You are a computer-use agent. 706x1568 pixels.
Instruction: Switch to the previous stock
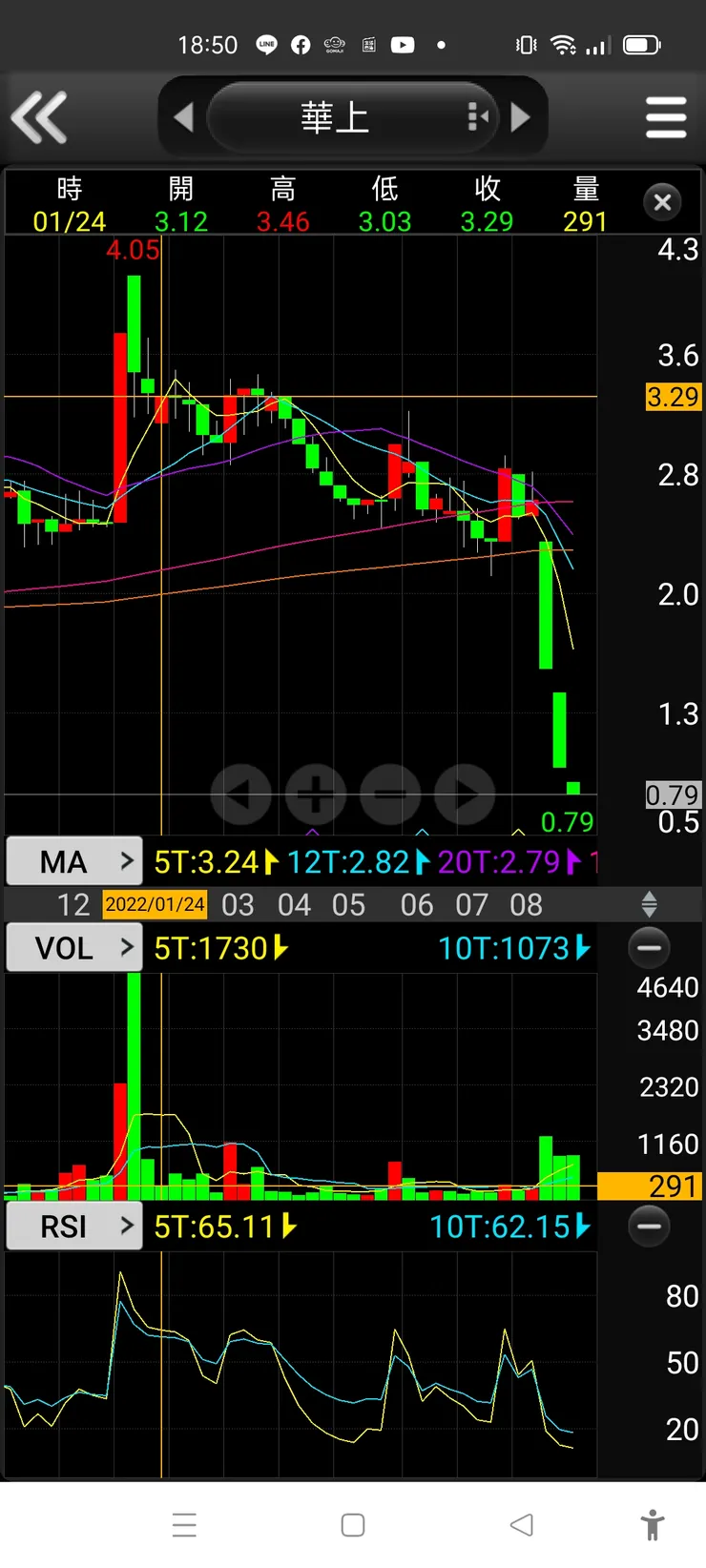(x=184, y=117)
